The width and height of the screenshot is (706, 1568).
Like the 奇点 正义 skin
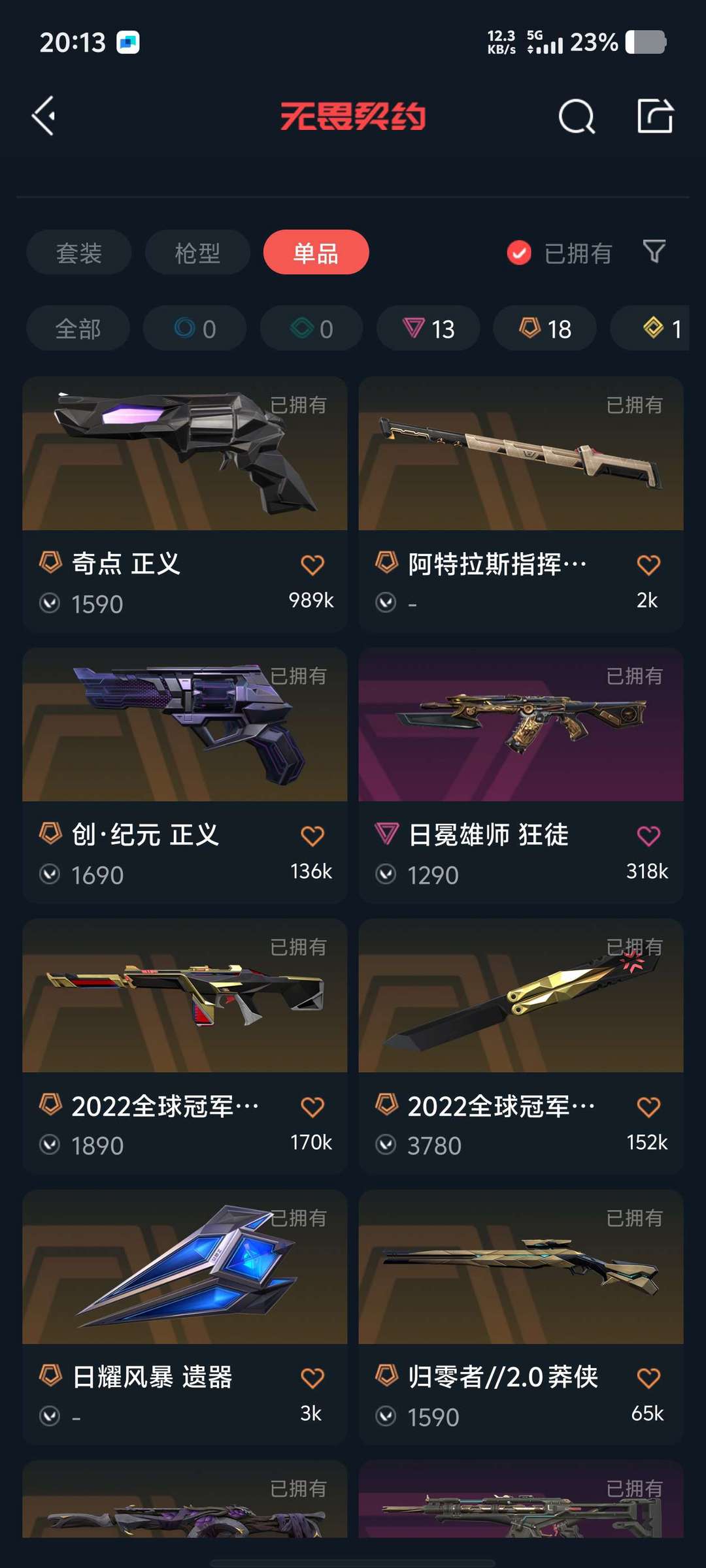[x=312, y=564]
